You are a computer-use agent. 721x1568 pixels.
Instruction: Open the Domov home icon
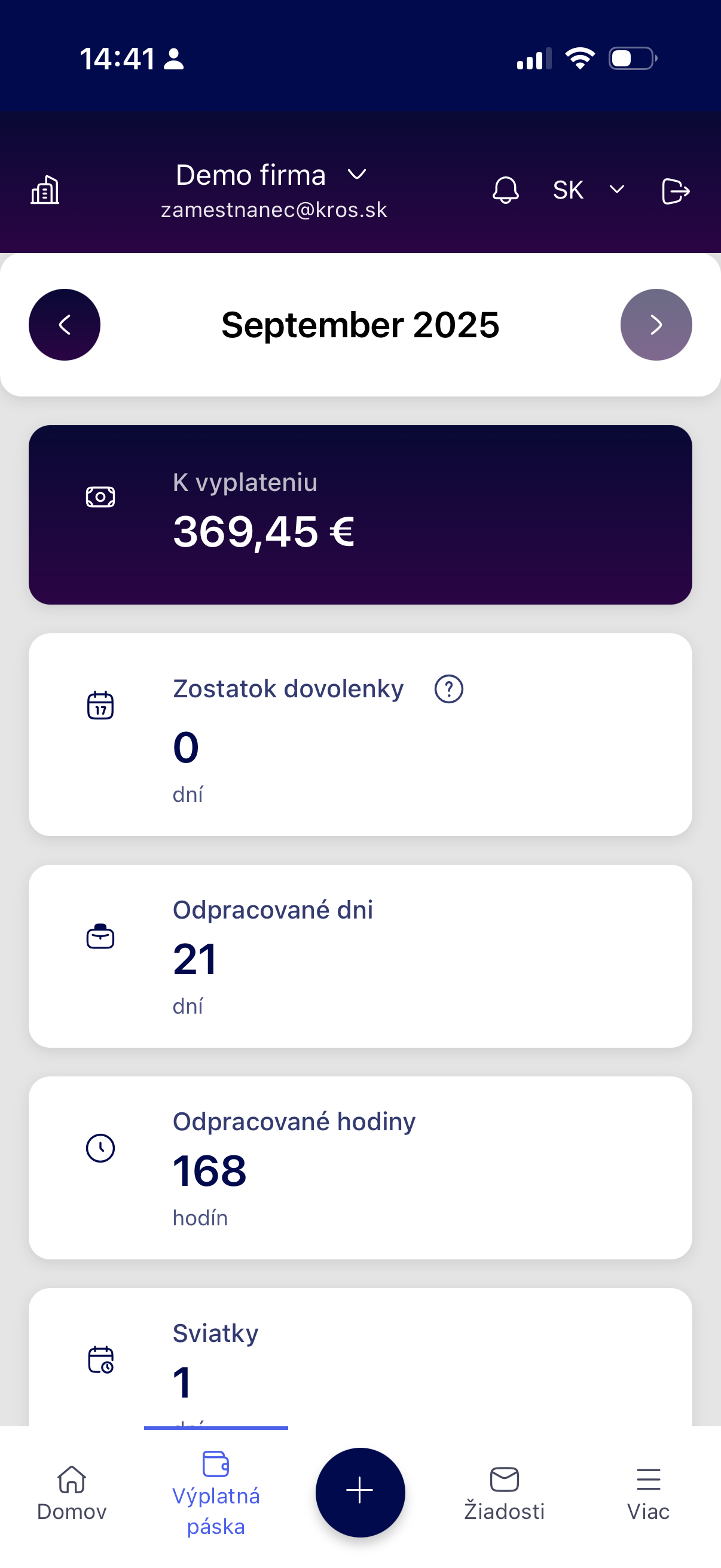(71, 1486)
